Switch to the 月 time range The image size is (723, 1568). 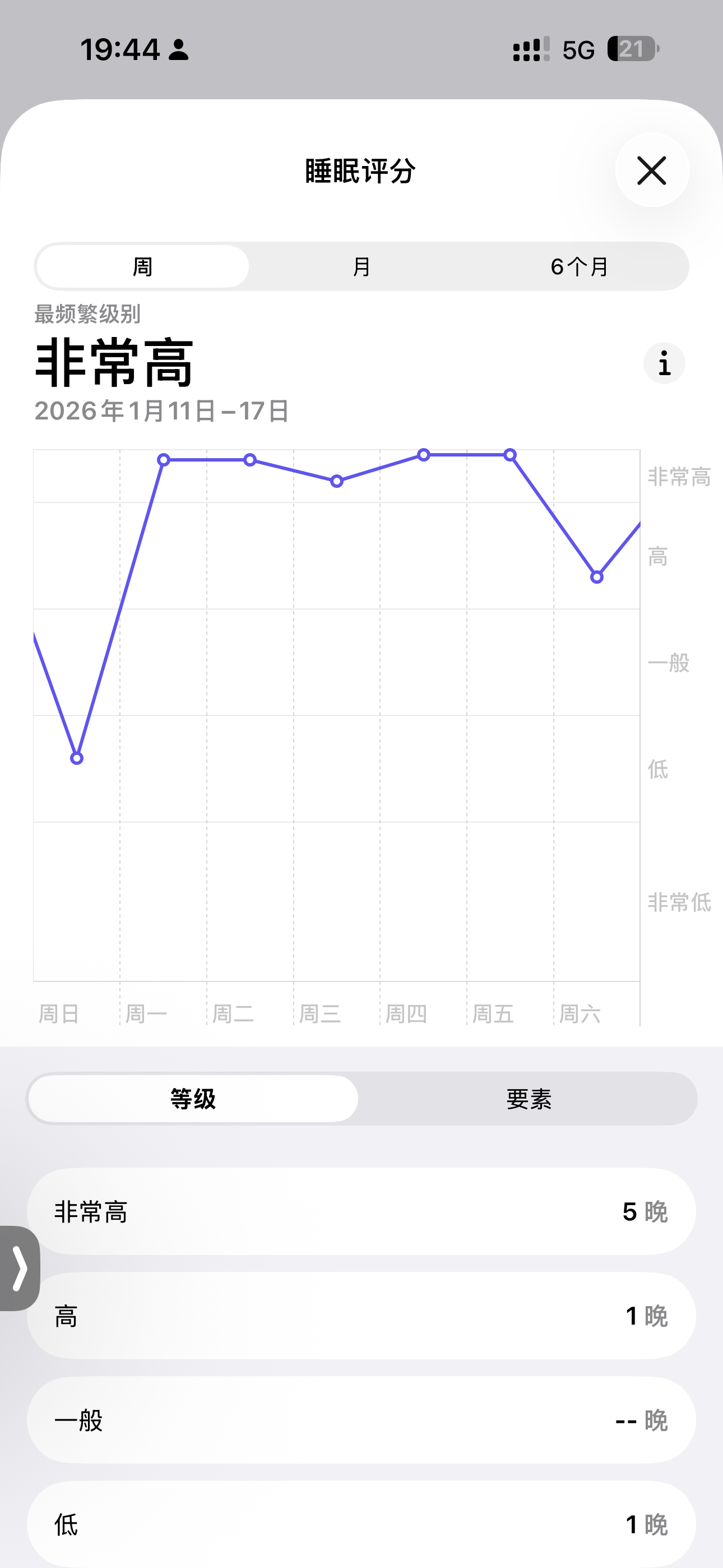[x=361, y=266]
